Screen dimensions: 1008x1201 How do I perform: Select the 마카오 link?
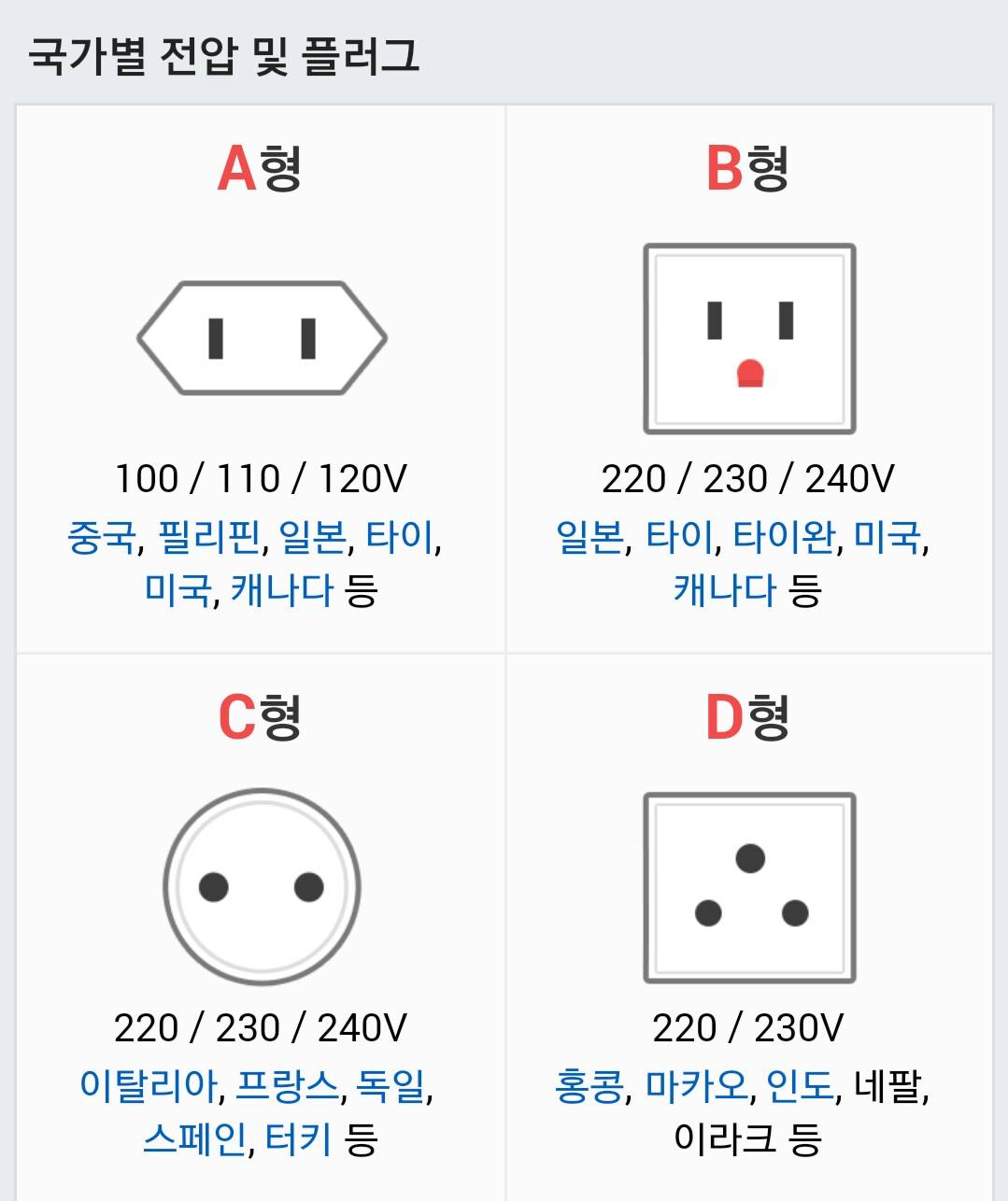click(697, 1085)
